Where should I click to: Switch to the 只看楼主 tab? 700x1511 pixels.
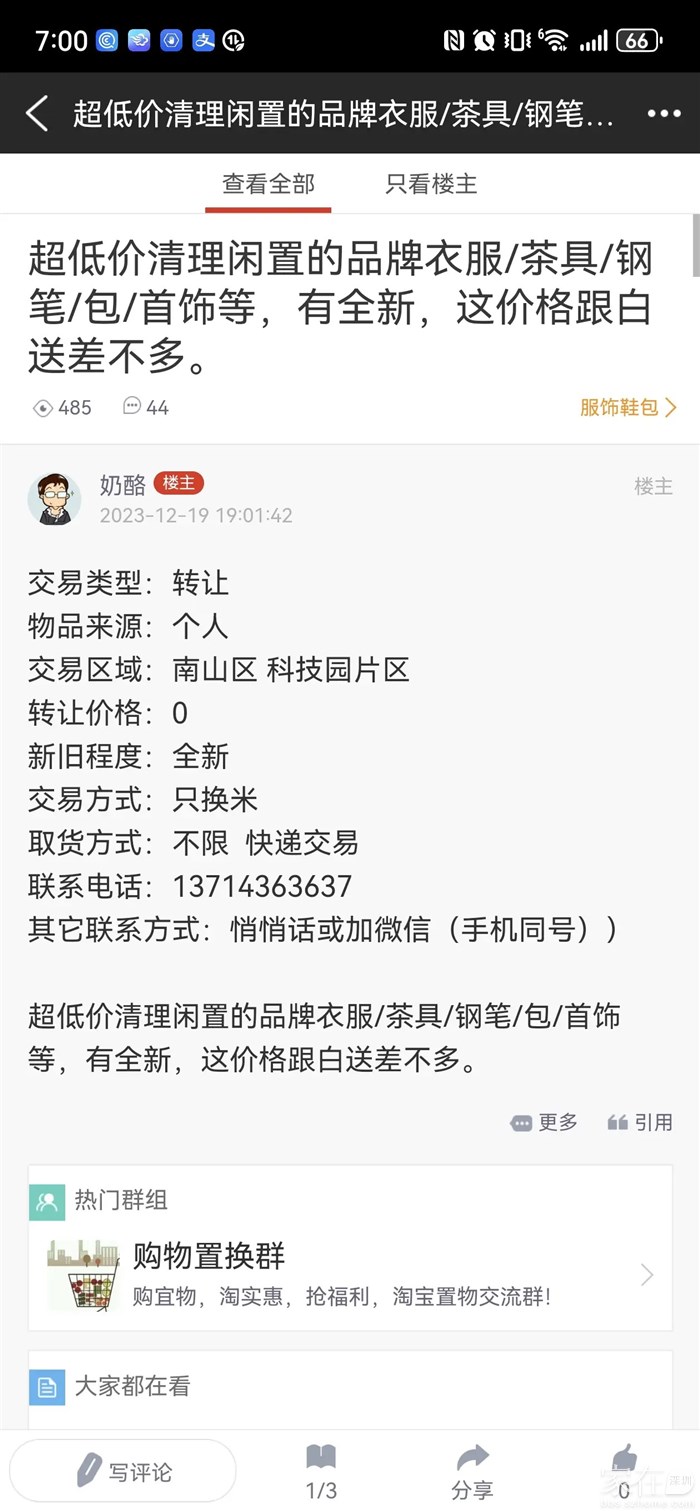tap(431, 184)
